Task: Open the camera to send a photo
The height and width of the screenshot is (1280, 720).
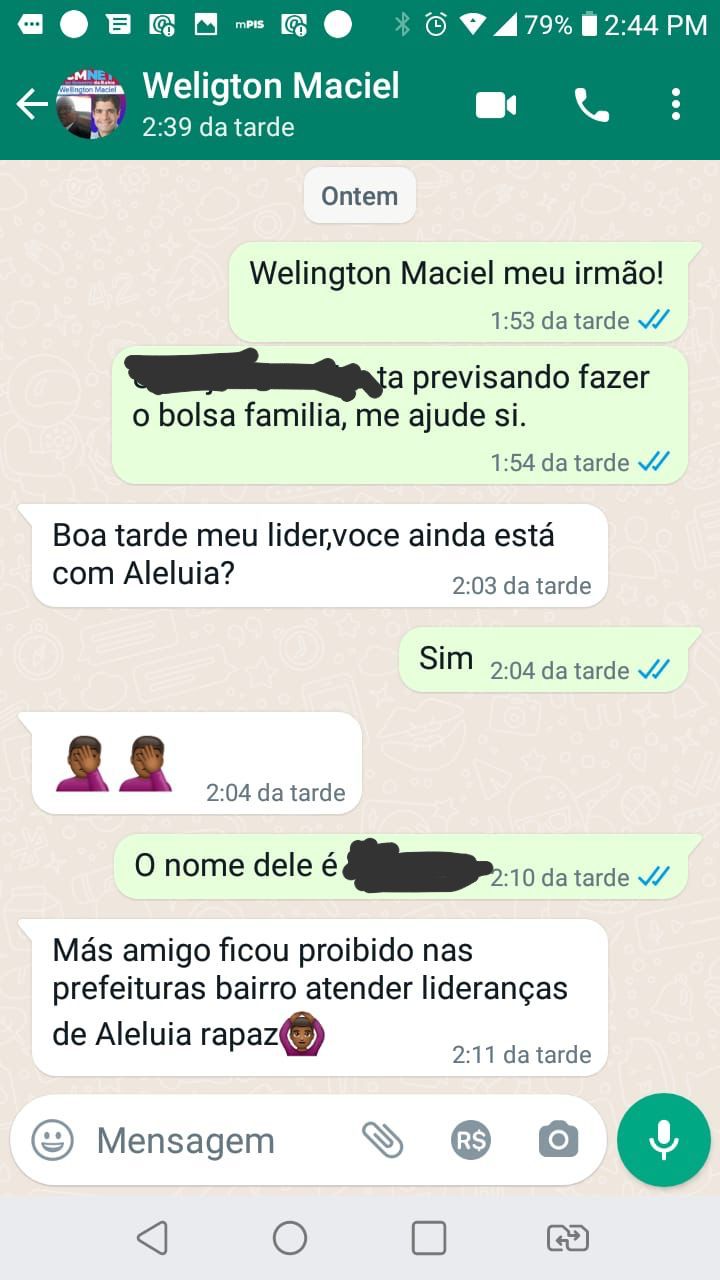Action: [x=558, y=1140]
